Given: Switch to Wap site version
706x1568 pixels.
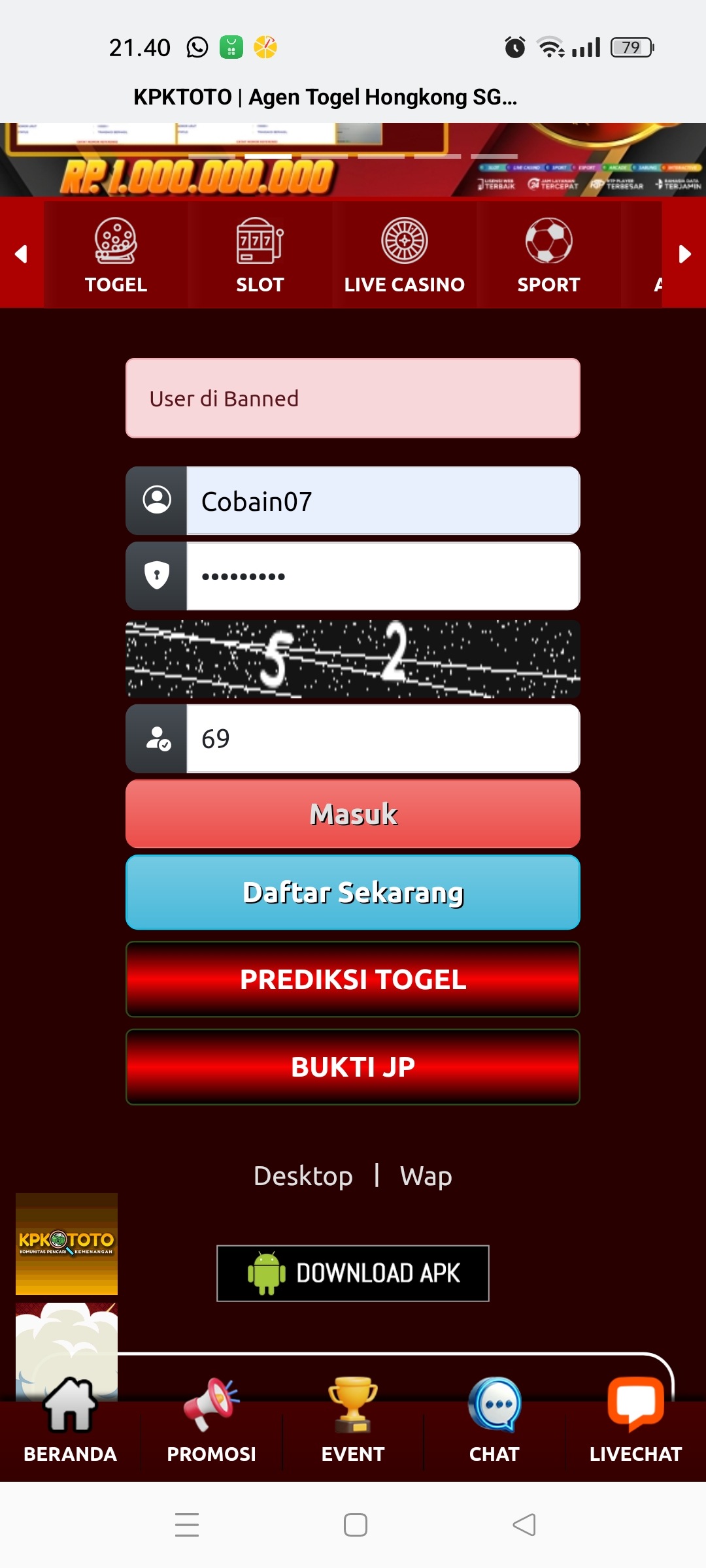Looking at the screenshot, I should [426, 1176].
